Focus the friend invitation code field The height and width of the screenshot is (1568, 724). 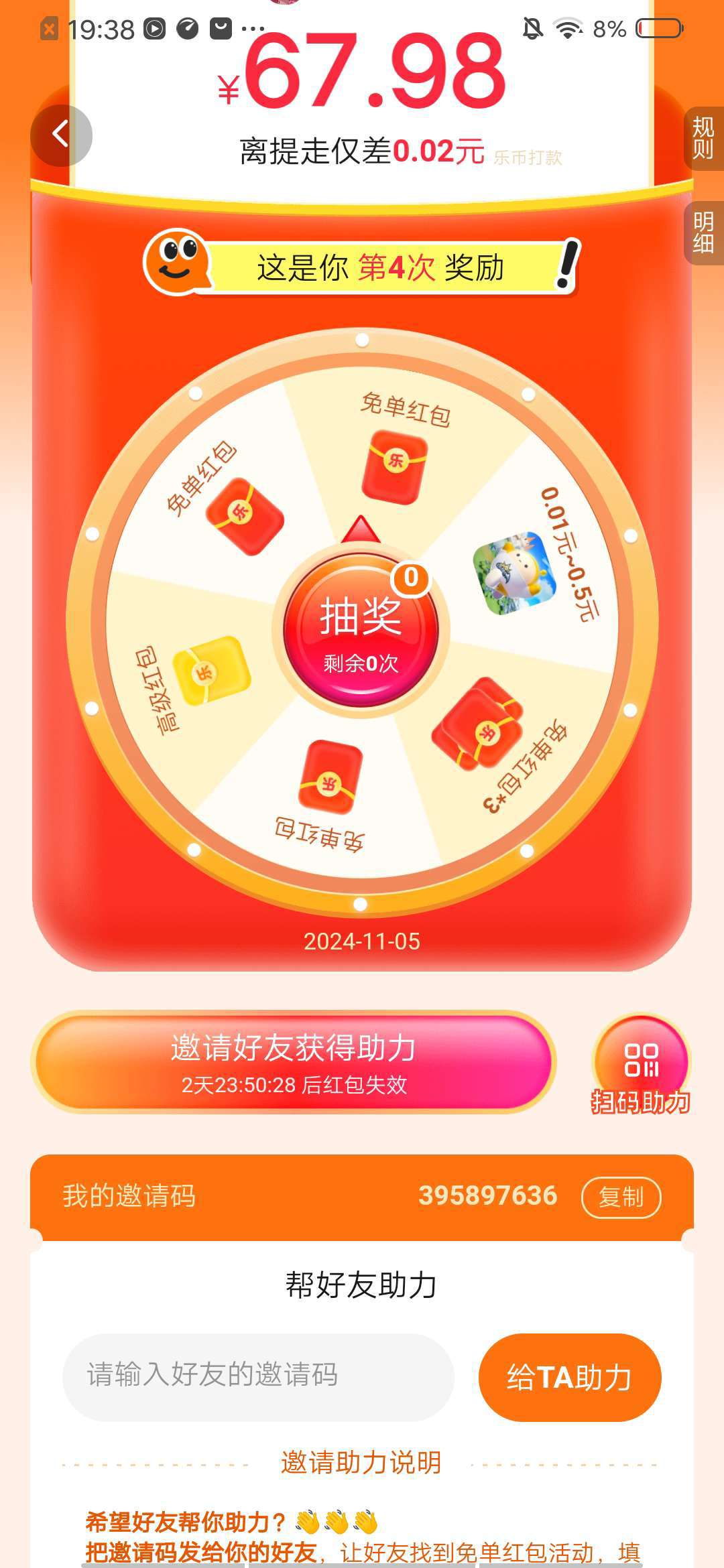pyautogui.click(x=258, y=1376)
